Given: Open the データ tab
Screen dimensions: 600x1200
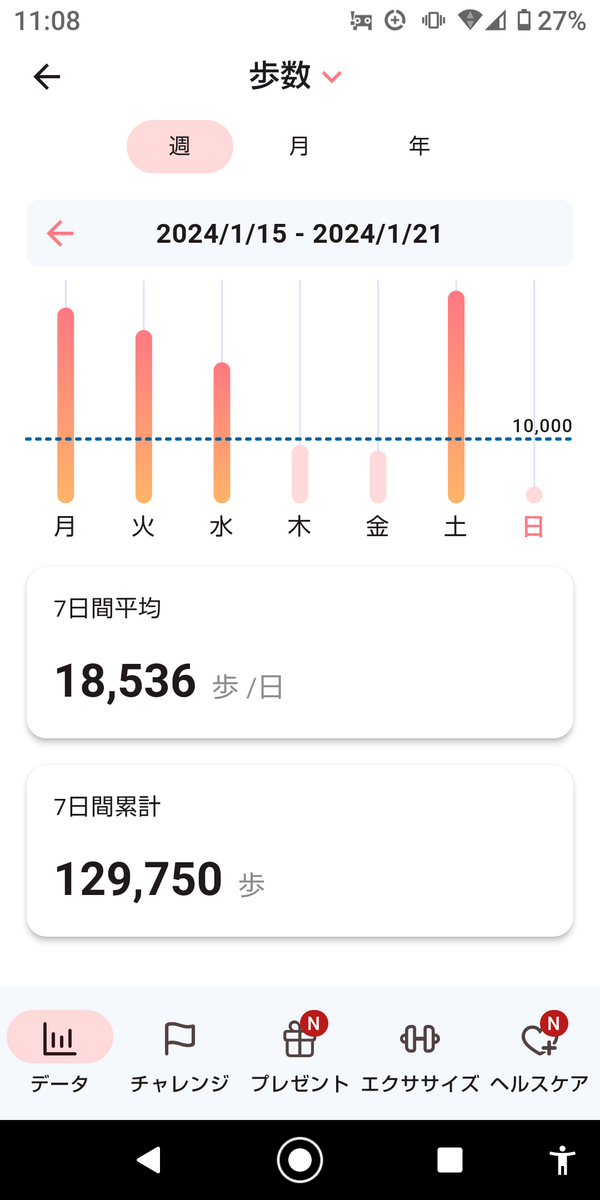Looking at the screenshot, I should click(60, 1053).
